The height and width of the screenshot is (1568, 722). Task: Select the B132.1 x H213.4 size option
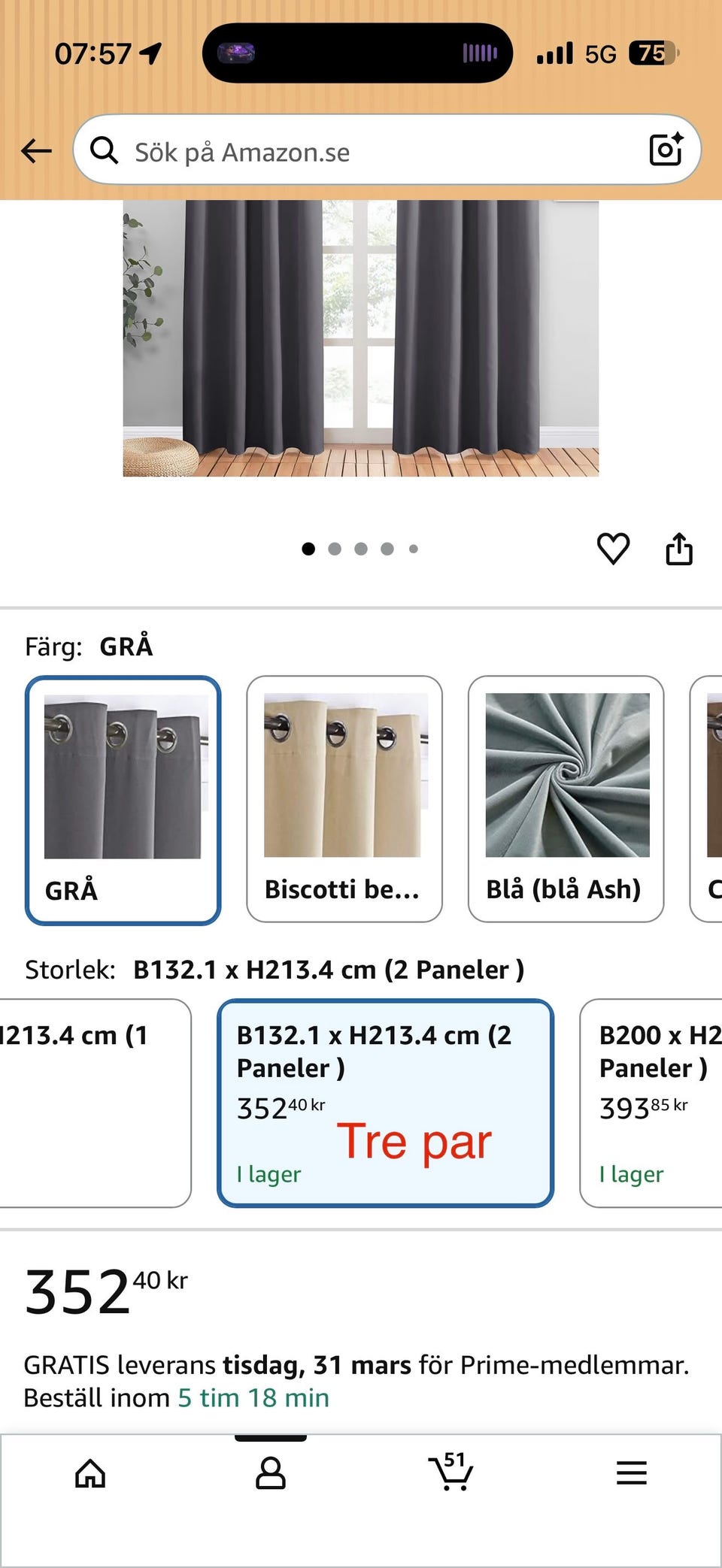coord(385,1105)
